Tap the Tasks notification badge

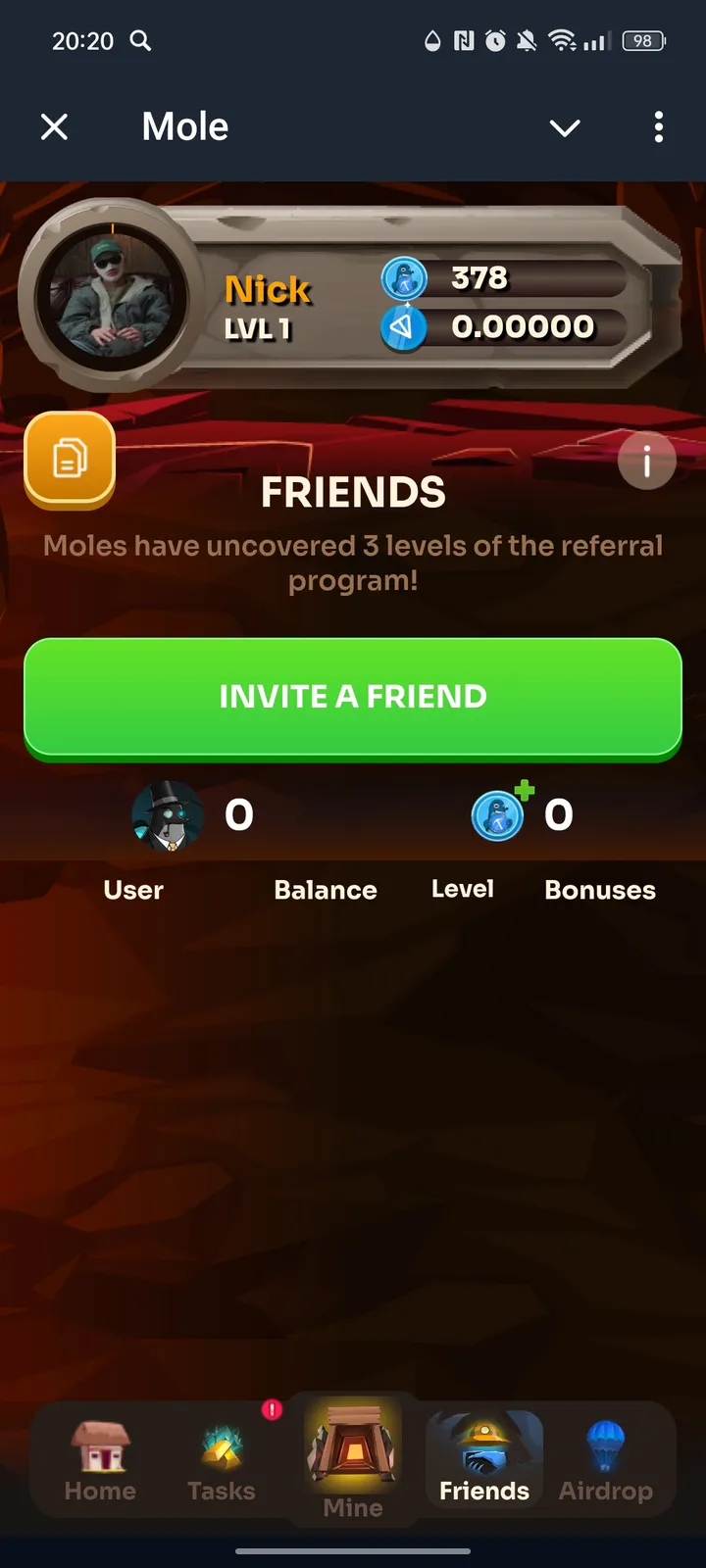(x=272, y=1410)
